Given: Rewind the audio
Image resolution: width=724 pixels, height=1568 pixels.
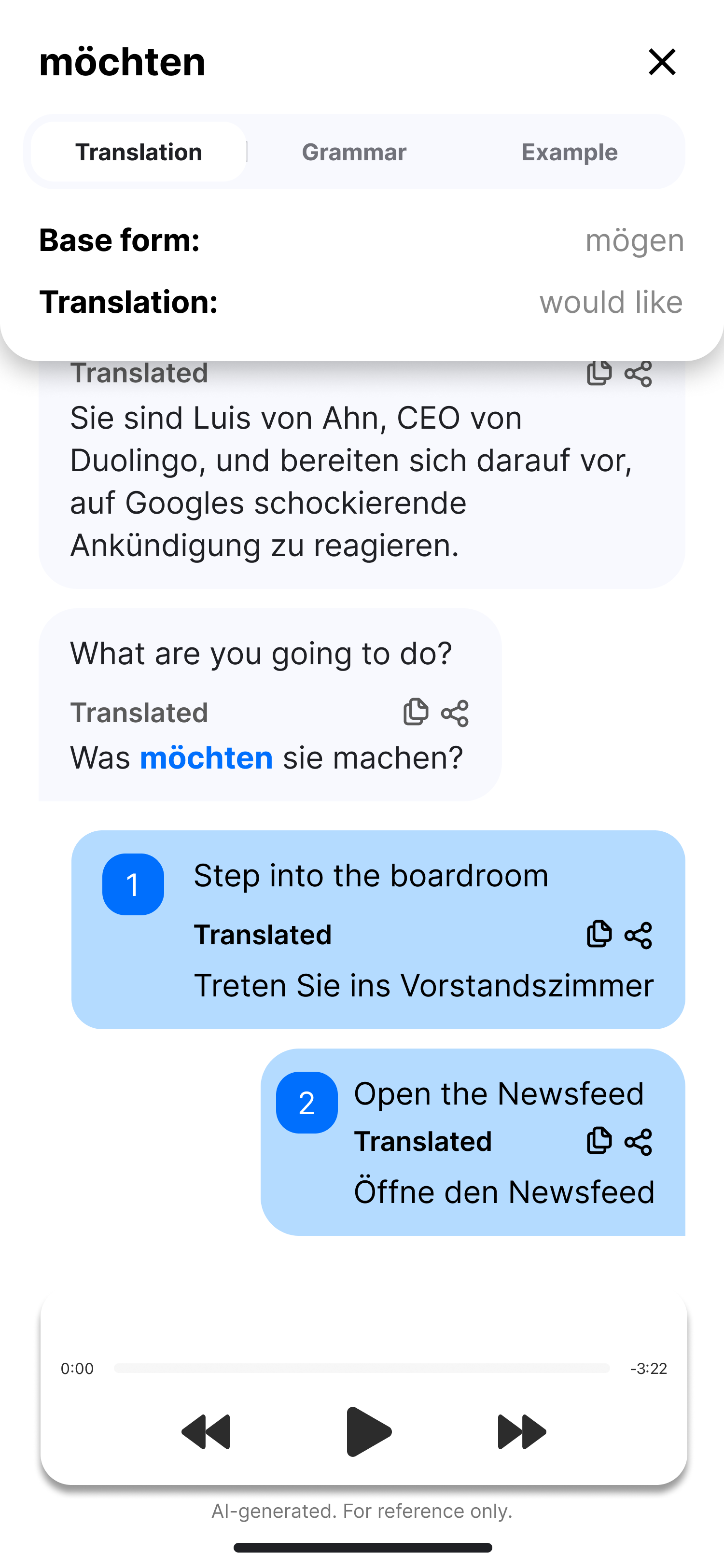Looking at the screenshot, I should click(206, 1432).
